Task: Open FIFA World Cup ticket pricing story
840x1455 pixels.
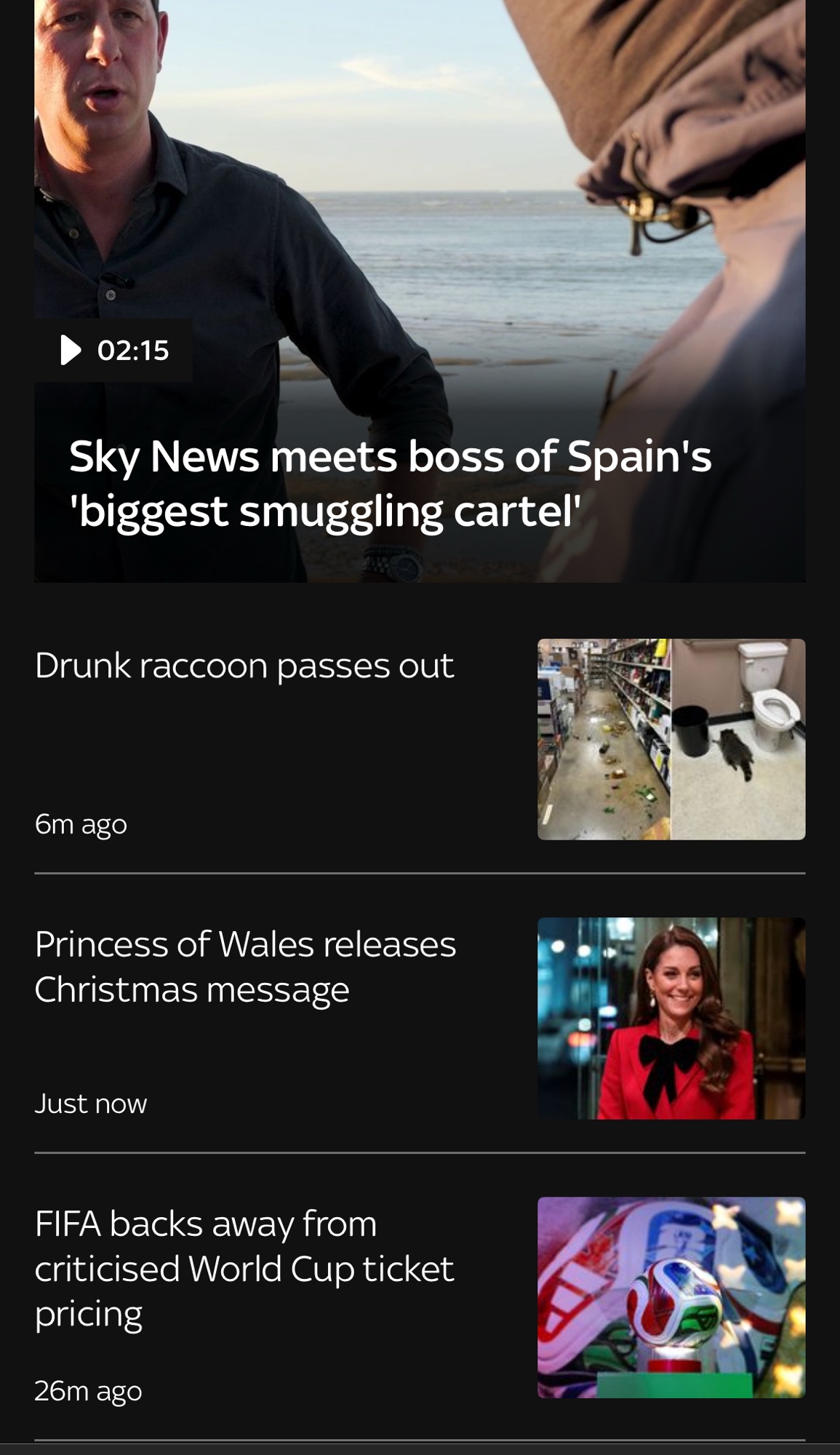Action: [244, 1268]
